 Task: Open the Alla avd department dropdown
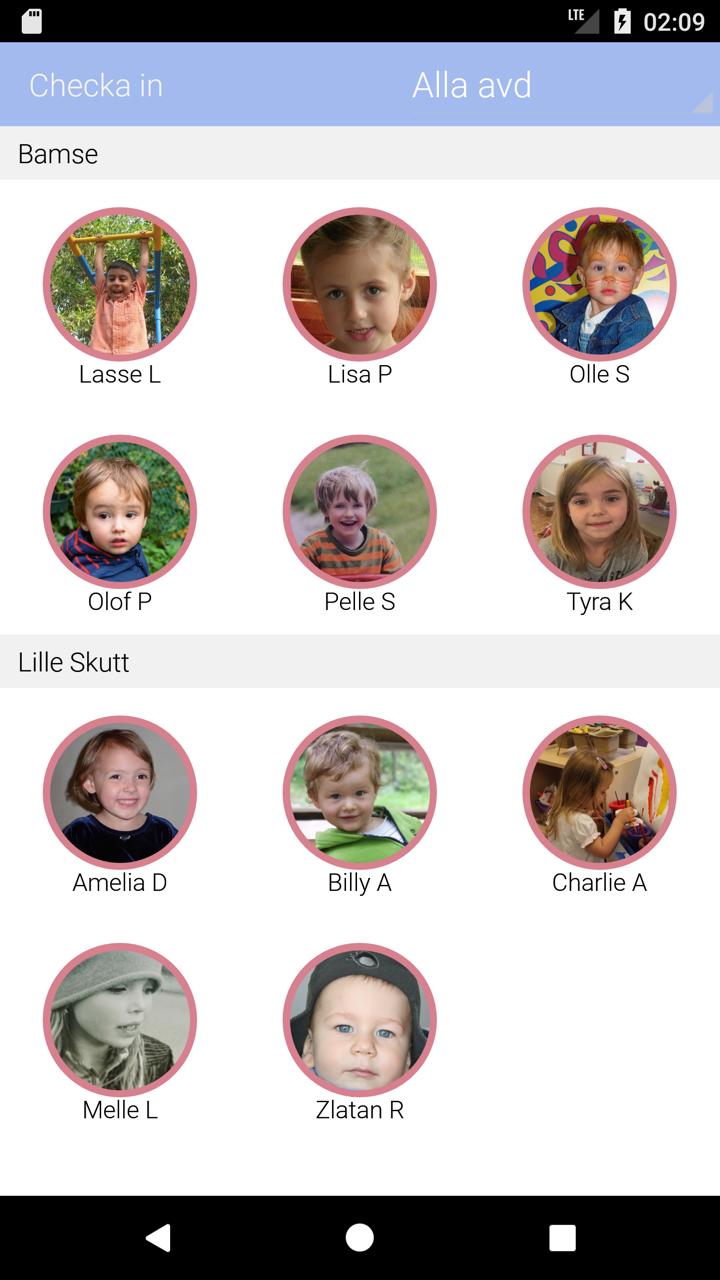click(x=472, y=85)
